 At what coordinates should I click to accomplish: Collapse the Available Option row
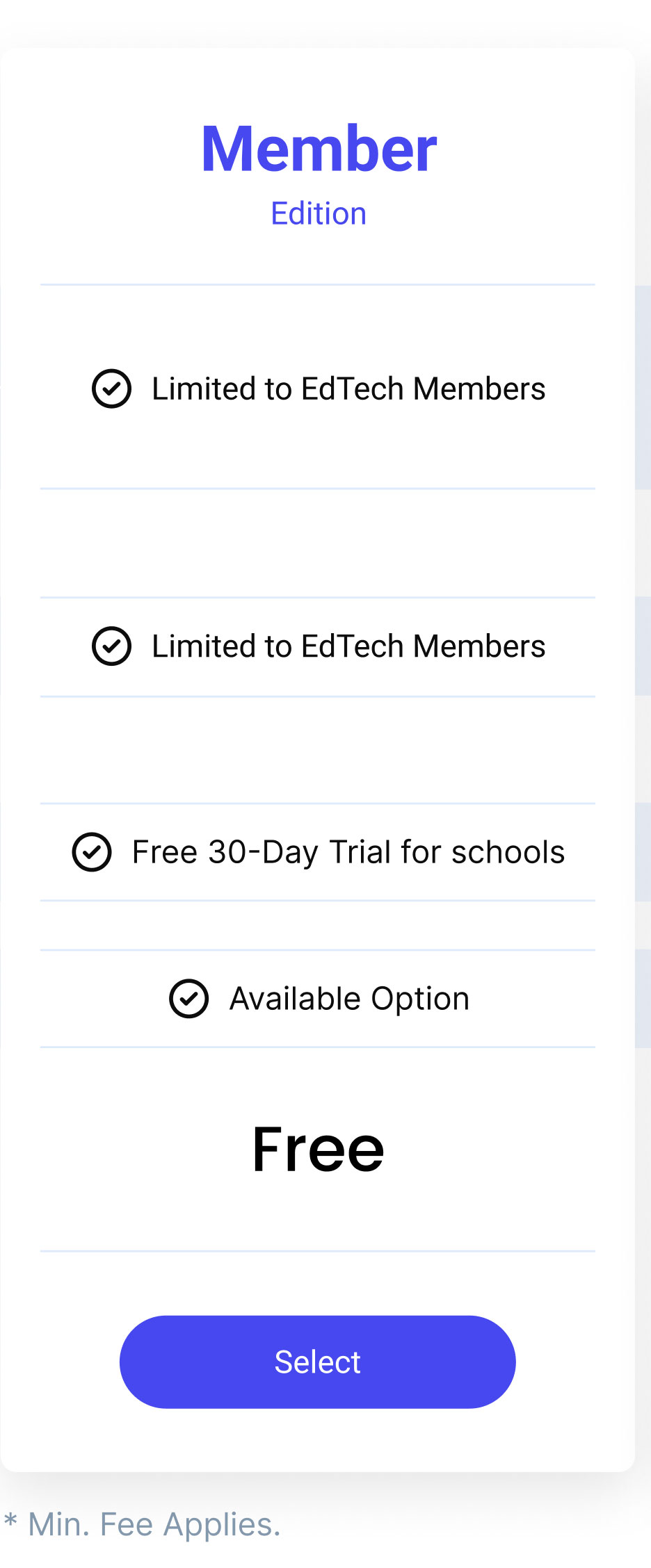tap(319, 999)
